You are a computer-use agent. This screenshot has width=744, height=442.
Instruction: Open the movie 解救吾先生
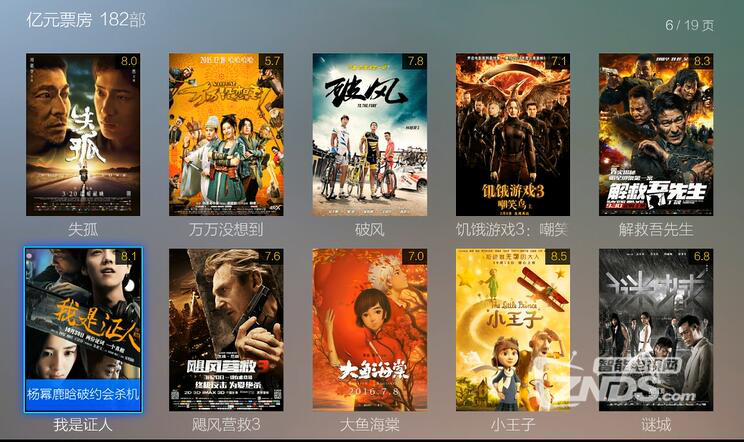(656, 135)
